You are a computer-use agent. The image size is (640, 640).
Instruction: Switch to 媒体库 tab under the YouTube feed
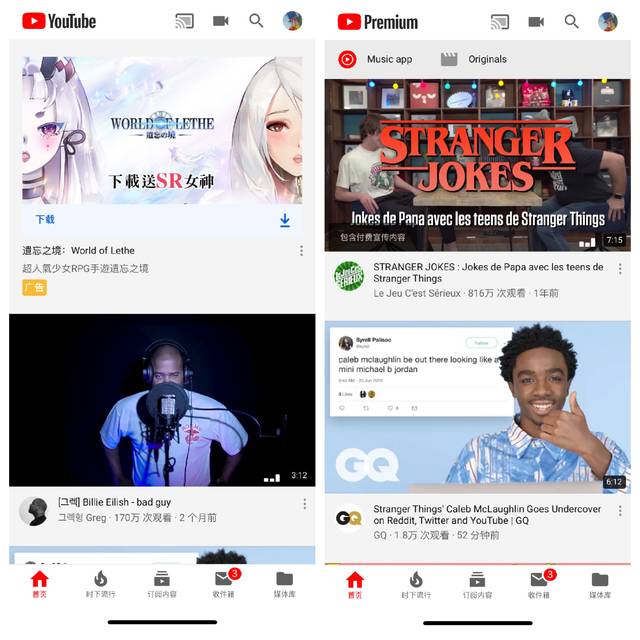point(284,585)
